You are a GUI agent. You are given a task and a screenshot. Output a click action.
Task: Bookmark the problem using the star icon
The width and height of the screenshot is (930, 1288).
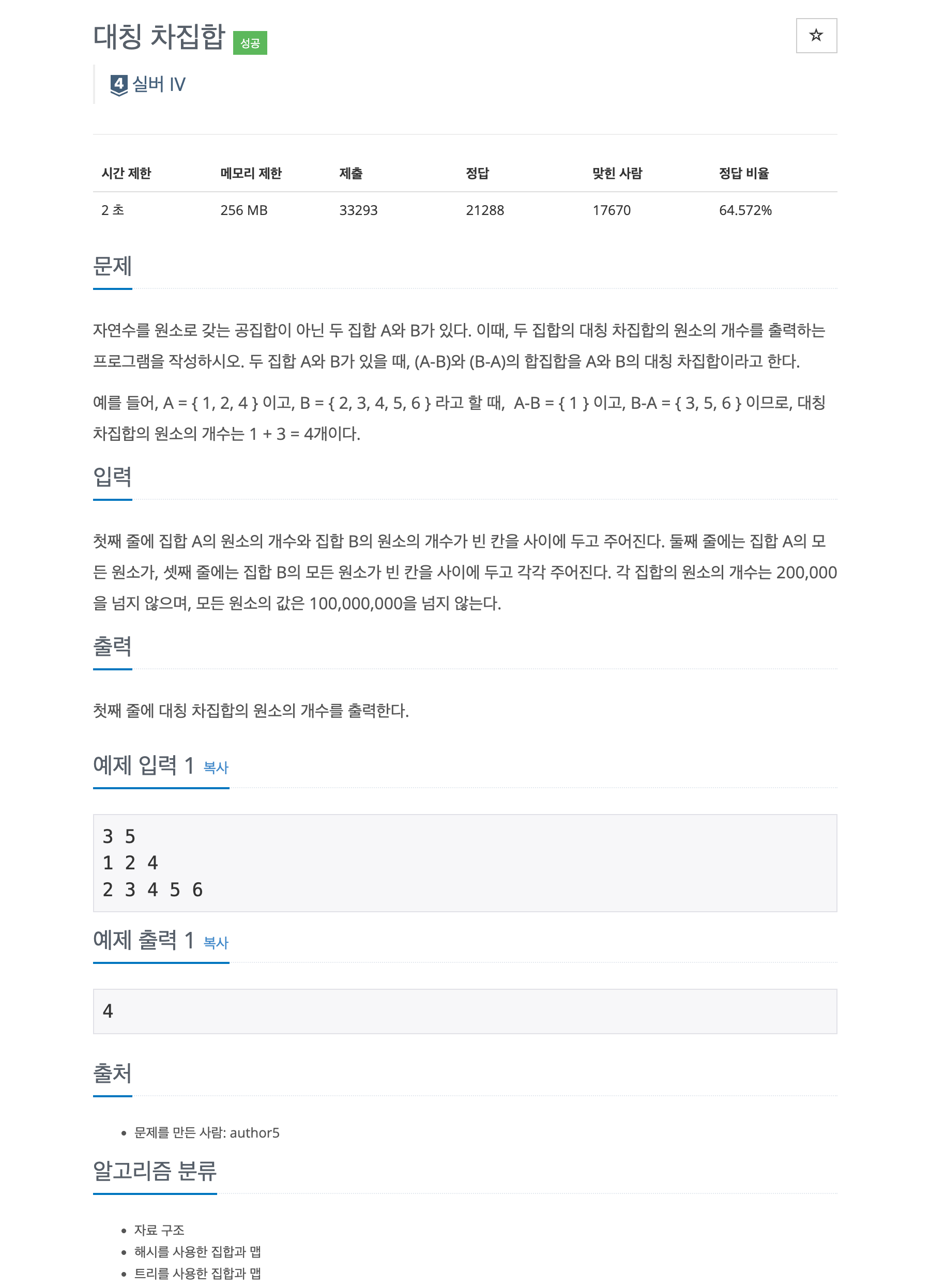pos(816,36)
